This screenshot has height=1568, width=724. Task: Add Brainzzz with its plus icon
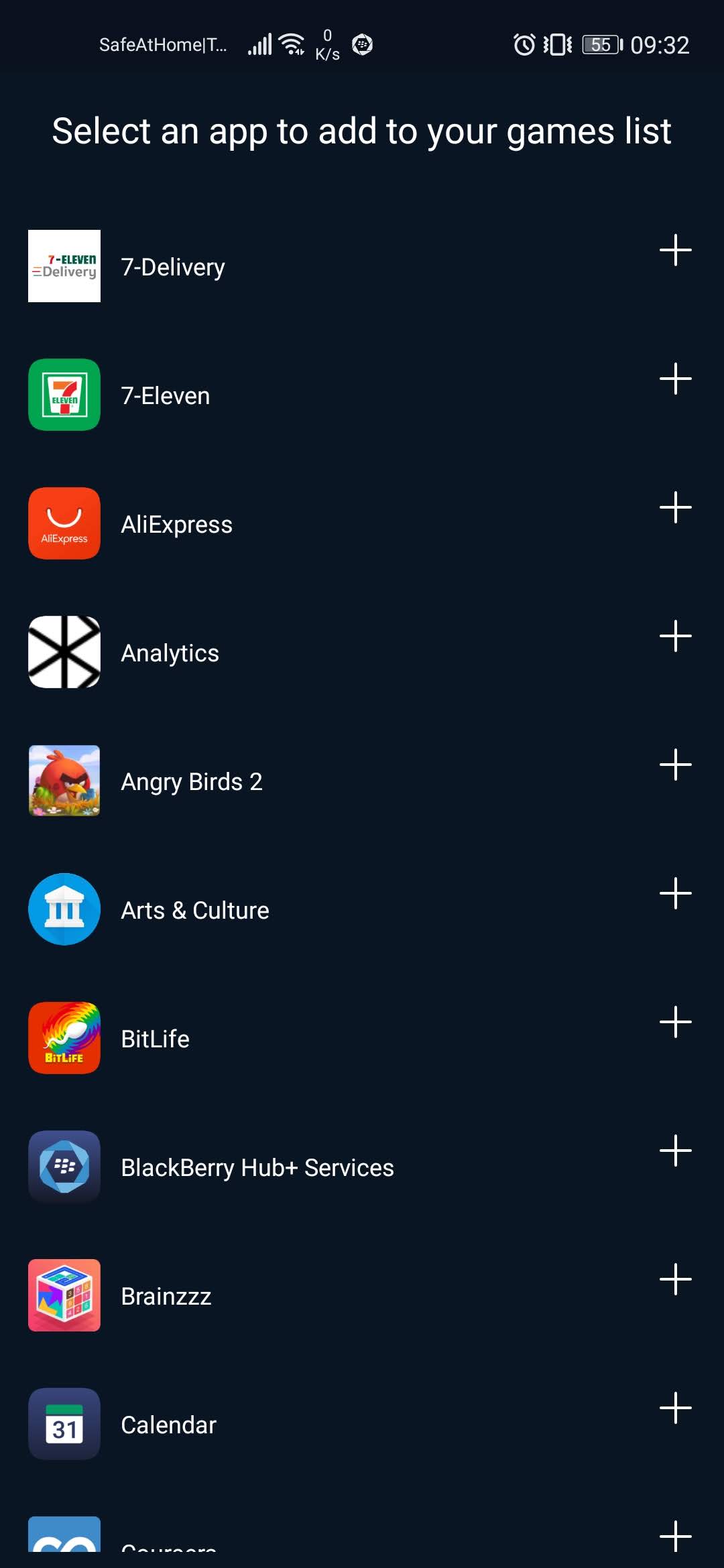(x=675, y=1280)
